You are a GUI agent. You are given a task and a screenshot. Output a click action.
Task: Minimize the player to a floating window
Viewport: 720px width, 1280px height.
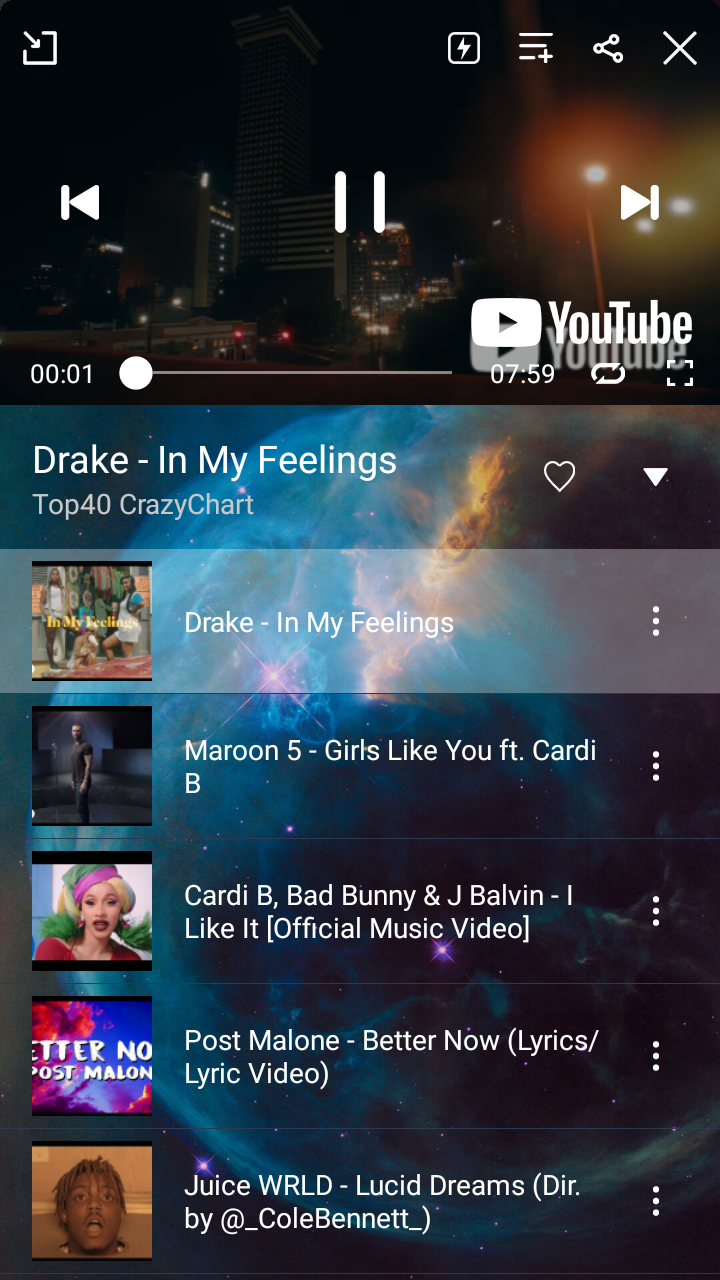[40, 48]
